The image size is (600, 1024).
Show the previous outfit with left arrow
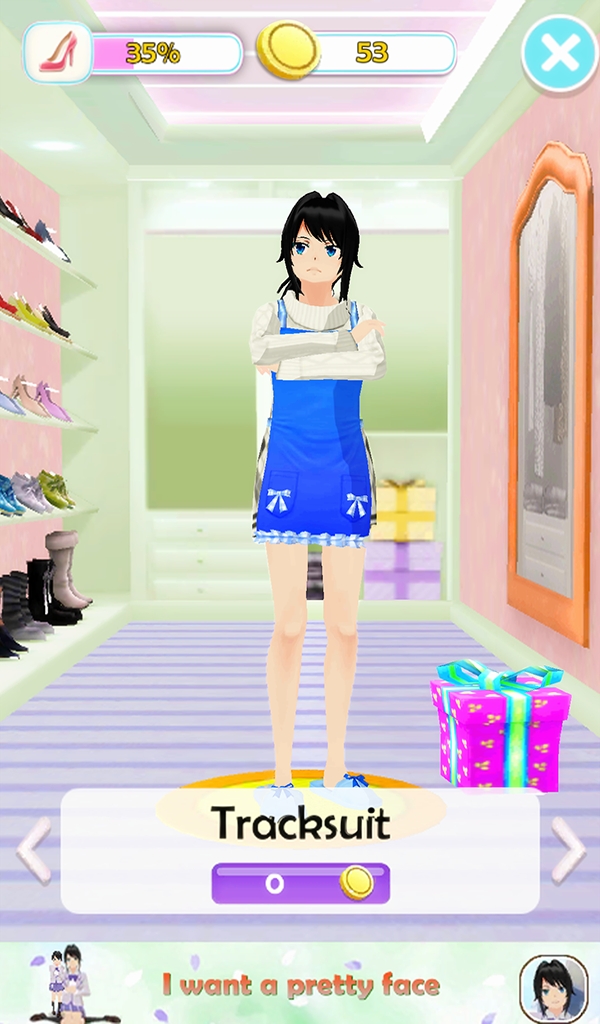(x=33, y=850)
